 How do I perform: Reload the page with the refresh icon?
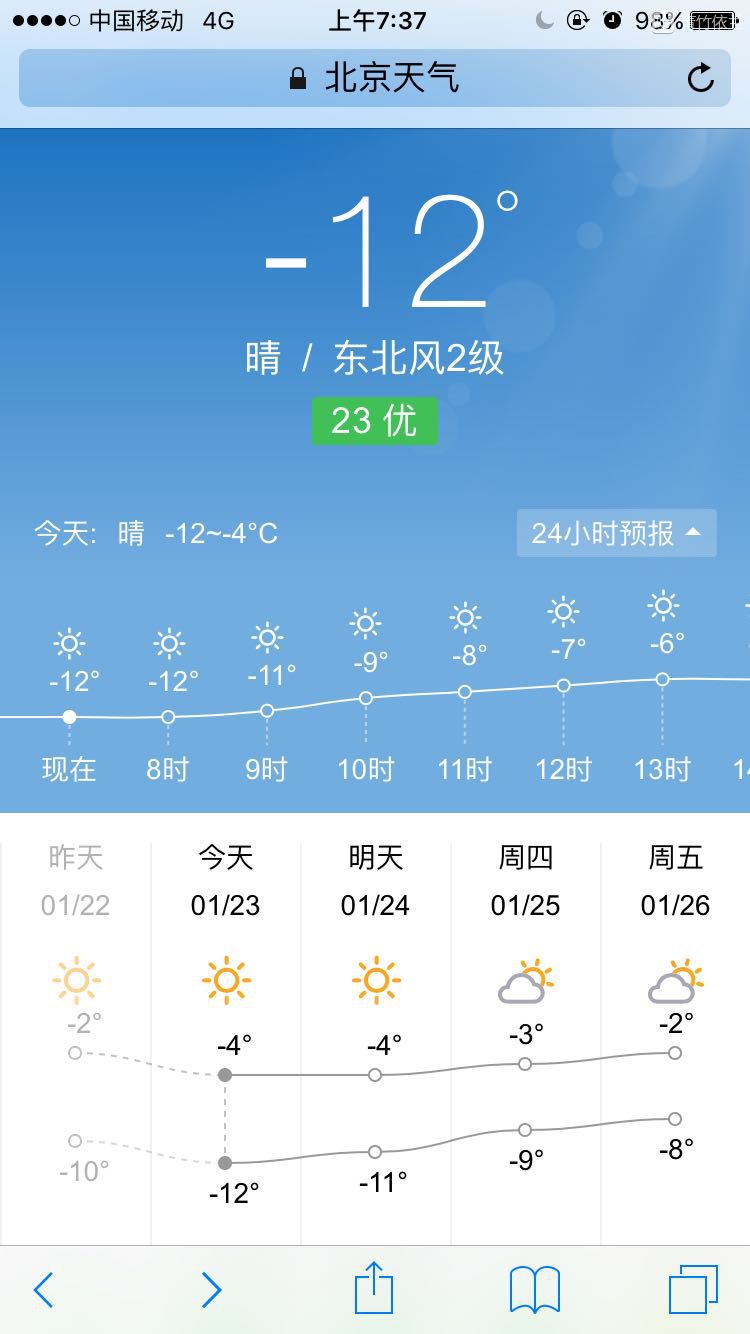pos(701,78)
